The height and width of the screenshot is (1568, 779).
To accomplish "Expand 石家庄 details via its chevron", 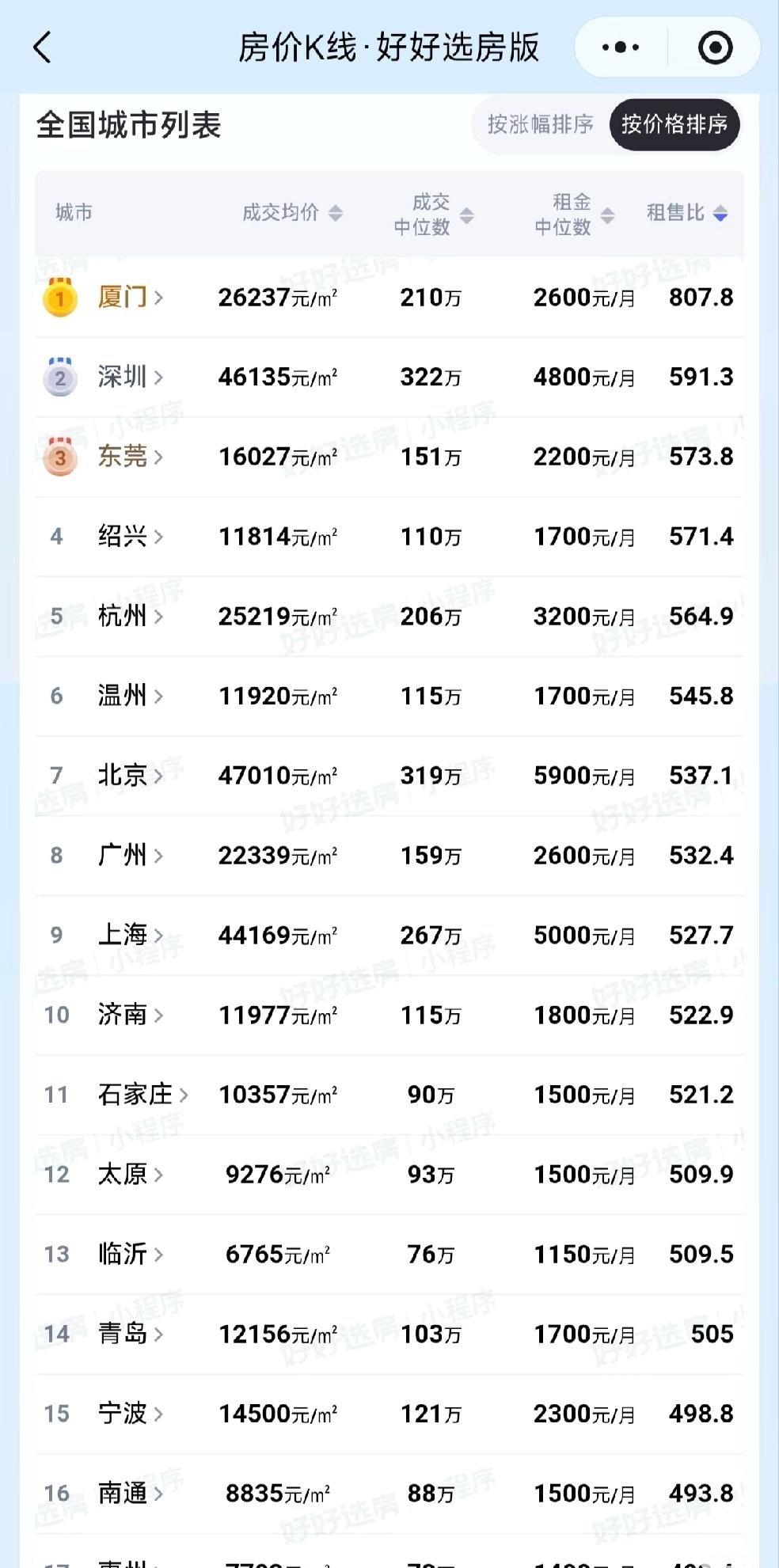I will 186,1095.
